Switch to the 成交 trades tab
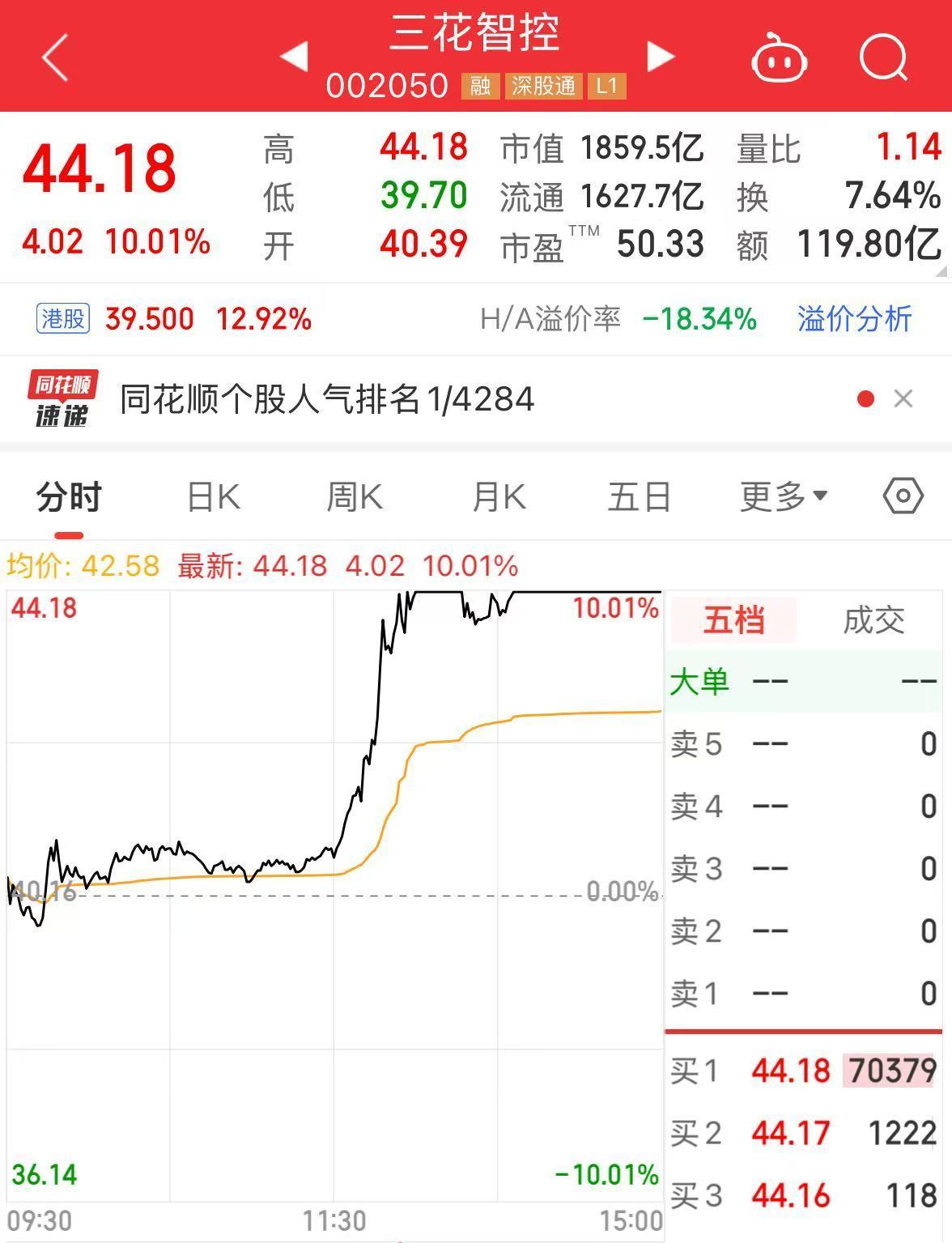The height and width of the screenshot is (1243, 952). point(873,620)
